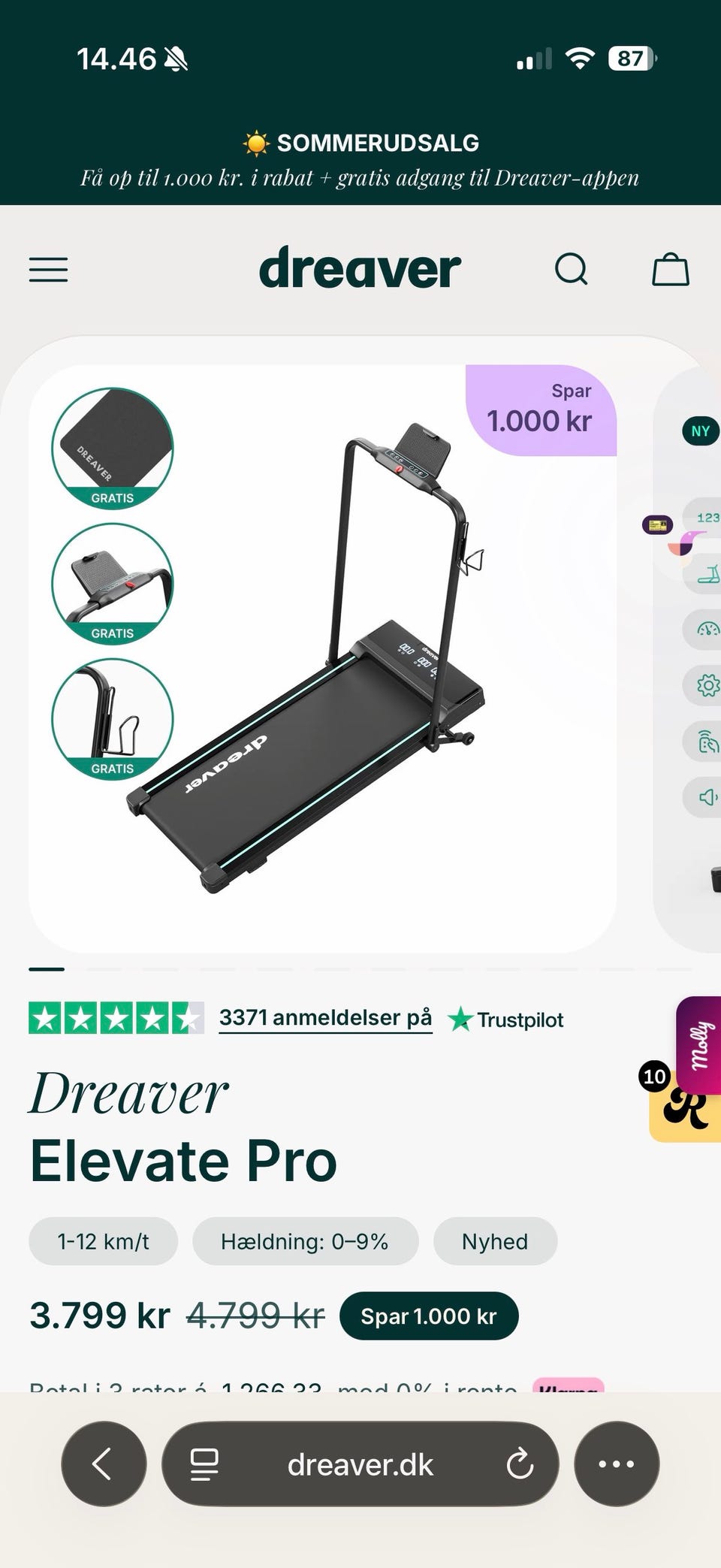Screen dimensions: 721x1568
Task: Open the hamburger menu
Action: [48, 270]
